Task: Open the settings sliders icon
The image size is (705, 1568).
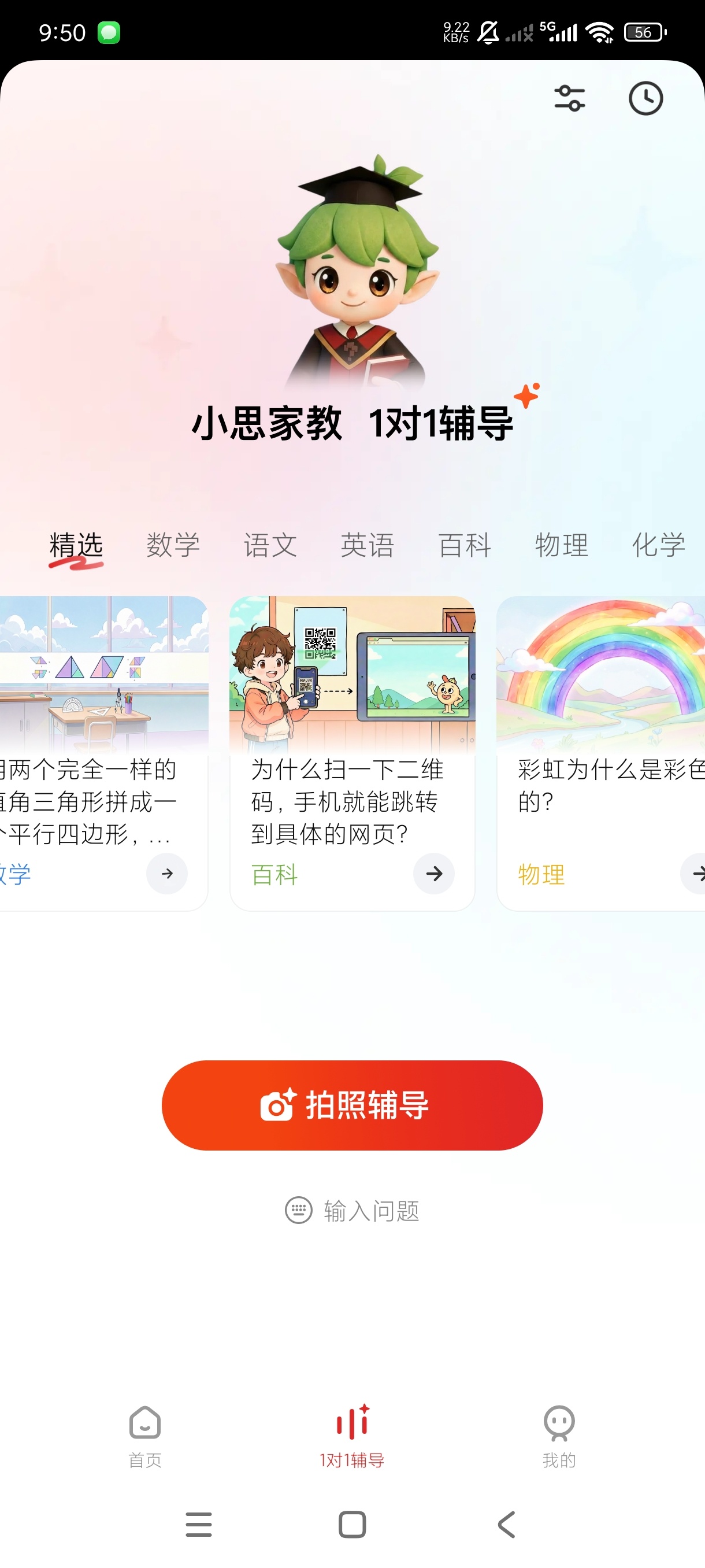Action: coord(569,98)
